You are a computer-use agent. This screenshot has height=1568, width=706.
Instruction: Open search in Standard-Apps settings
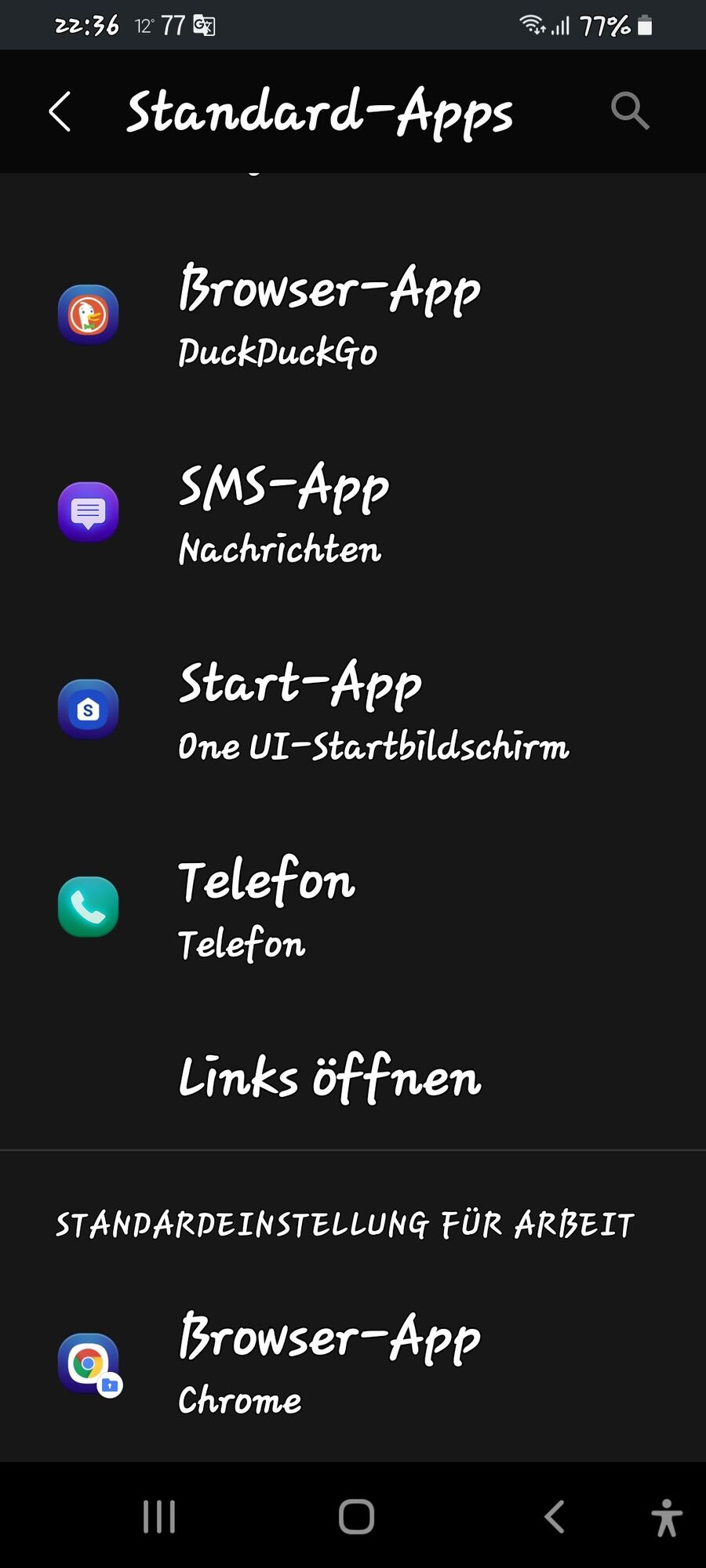click(629, 111)
